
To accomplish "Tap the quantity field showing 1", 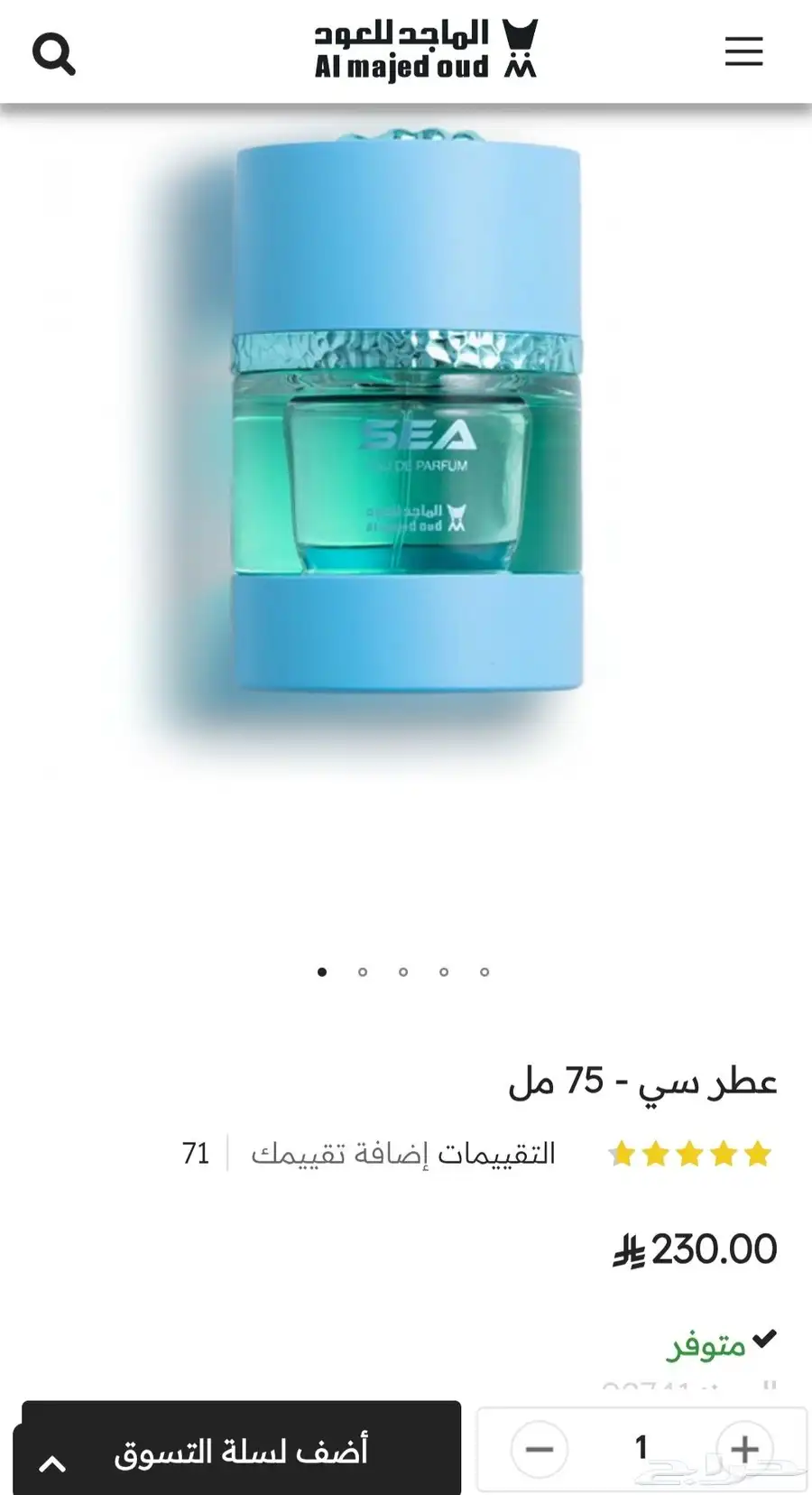I will point(641,1448).
